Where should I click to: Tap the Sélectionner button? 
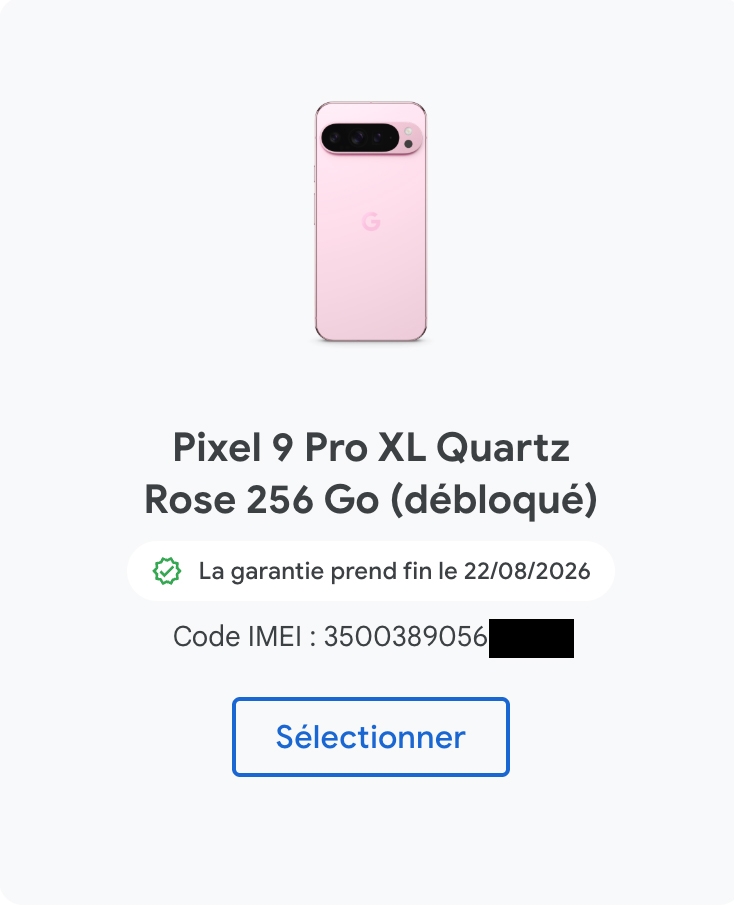coord(371,737)
